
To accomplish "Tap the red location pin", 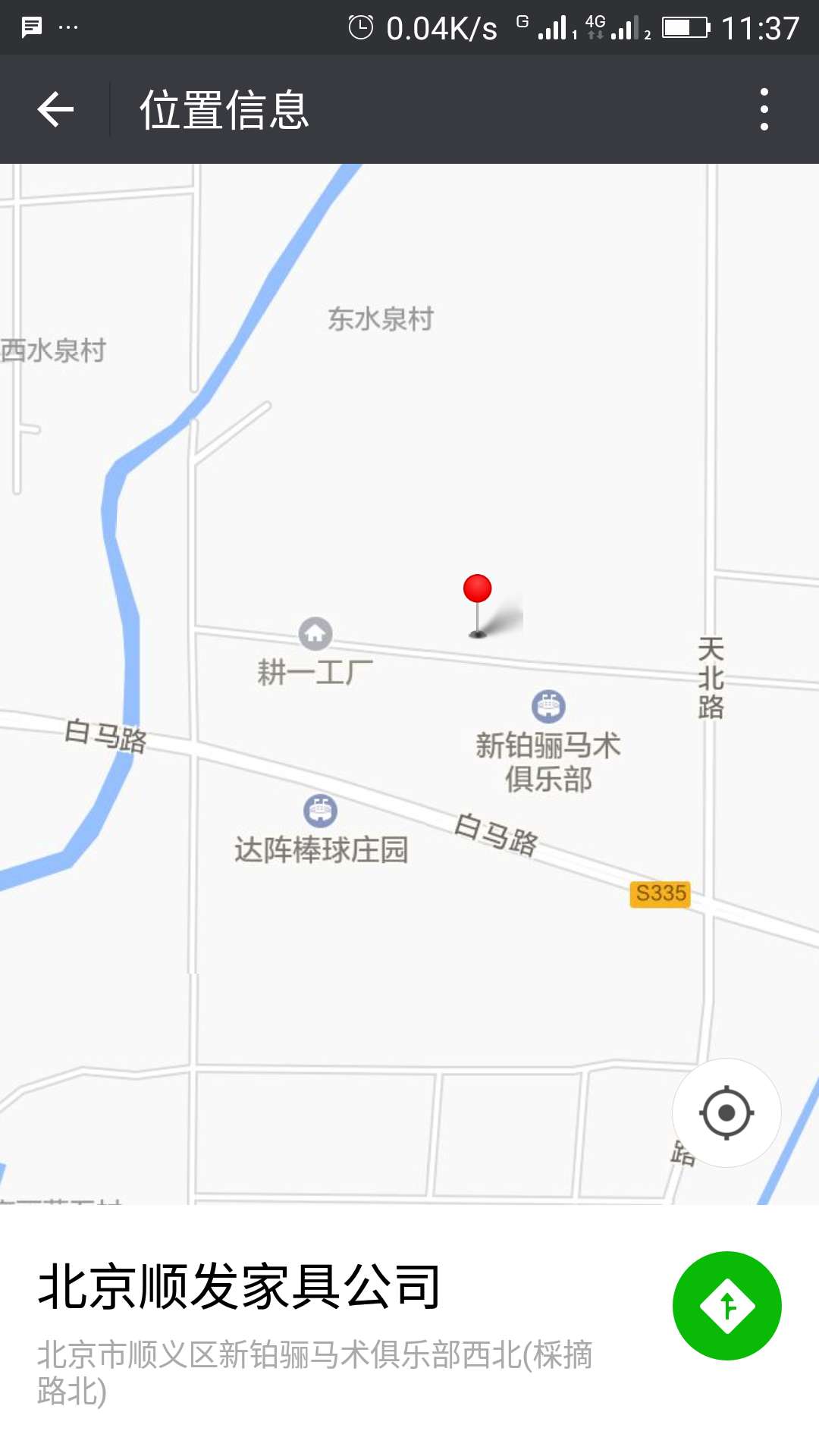I will pos(477,590).
